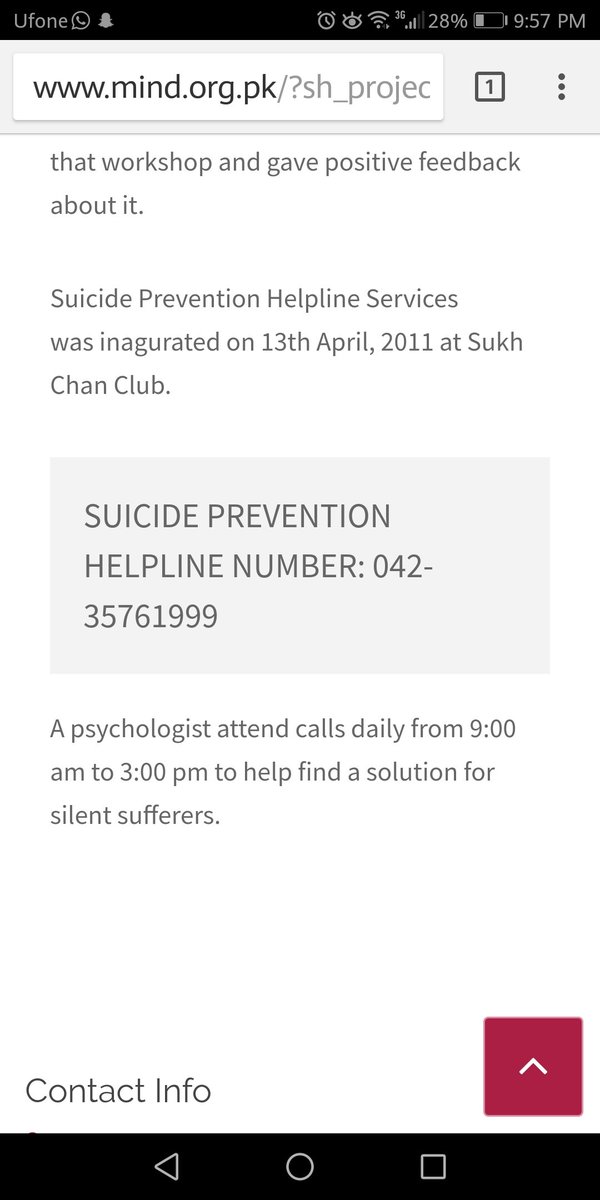Open the browser overflow menu
This screenshot has height=1200, width=600.
(x=561, y=87)
